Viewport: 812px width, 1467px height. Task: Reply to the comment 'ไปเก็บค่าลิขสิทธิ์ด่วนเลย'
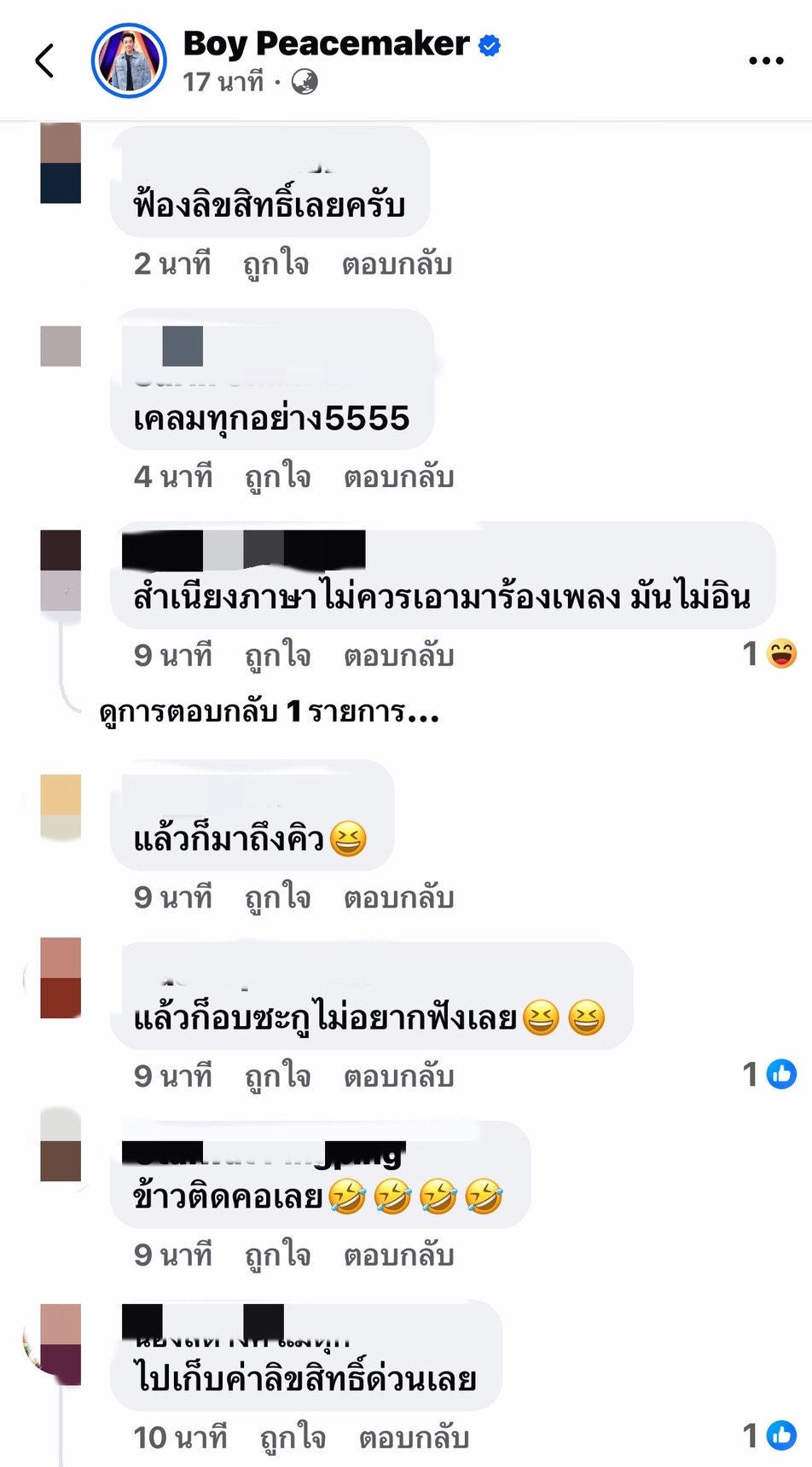click(414, 1438)
